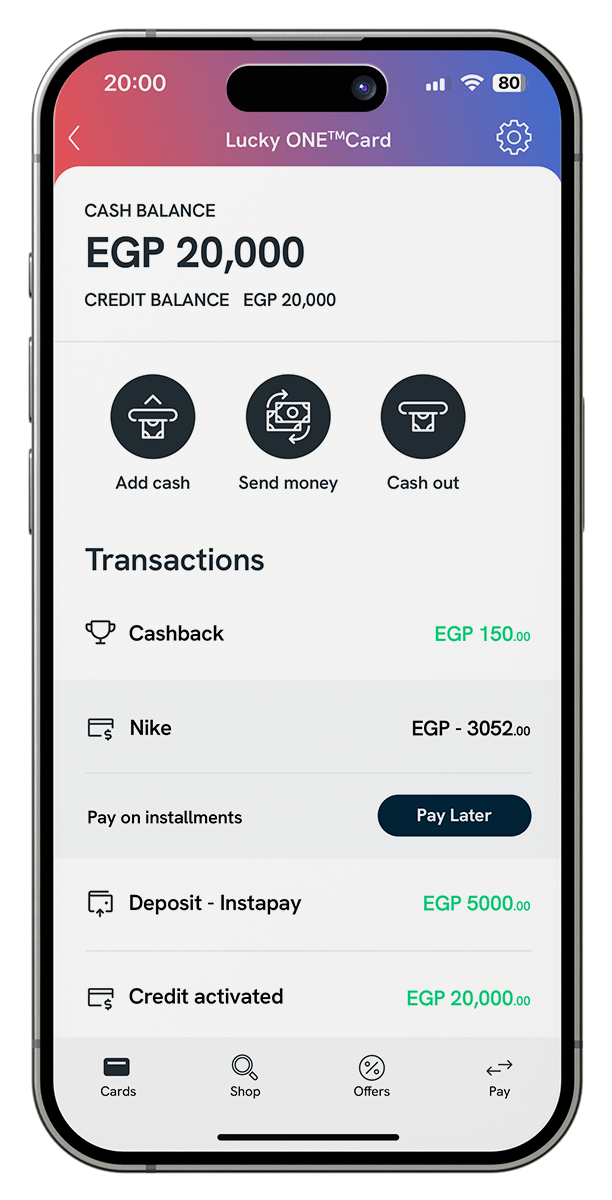The height and width of the screenshot is (1200, 612).
Task: Select the Cash out option
Action: coord(423,417)
